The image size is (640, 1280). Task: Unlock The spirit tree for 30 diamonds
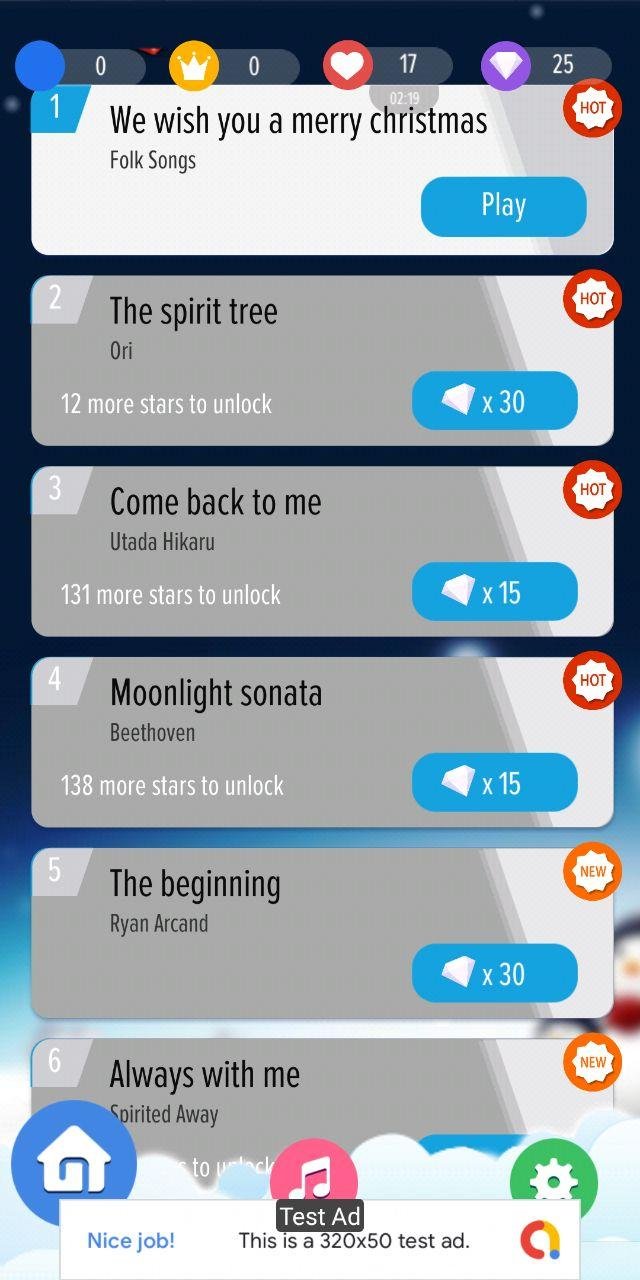[x=494, y=401]
